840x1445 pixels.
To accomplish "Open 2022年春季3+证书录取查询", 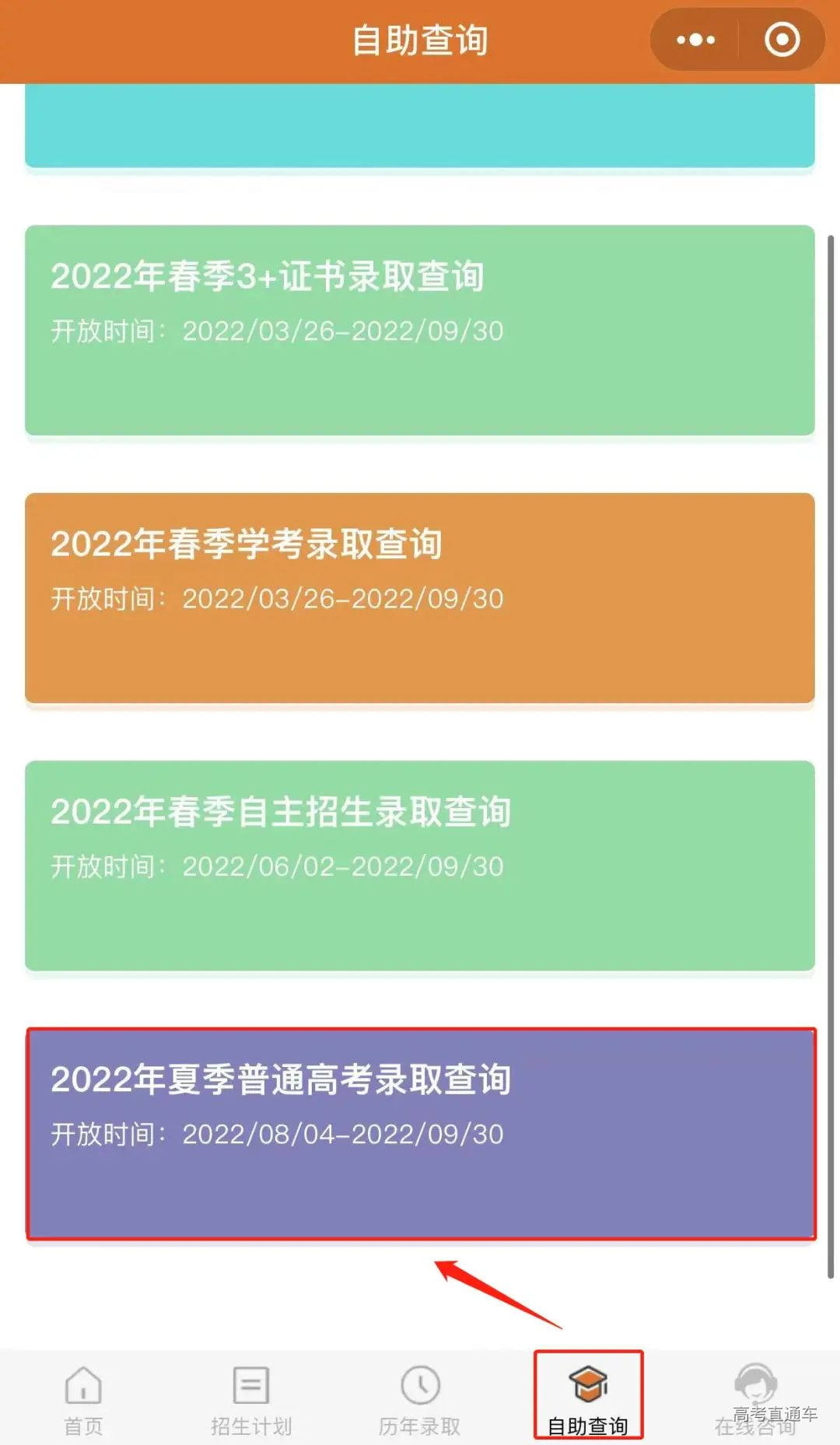I will click(x=420, y=327).
